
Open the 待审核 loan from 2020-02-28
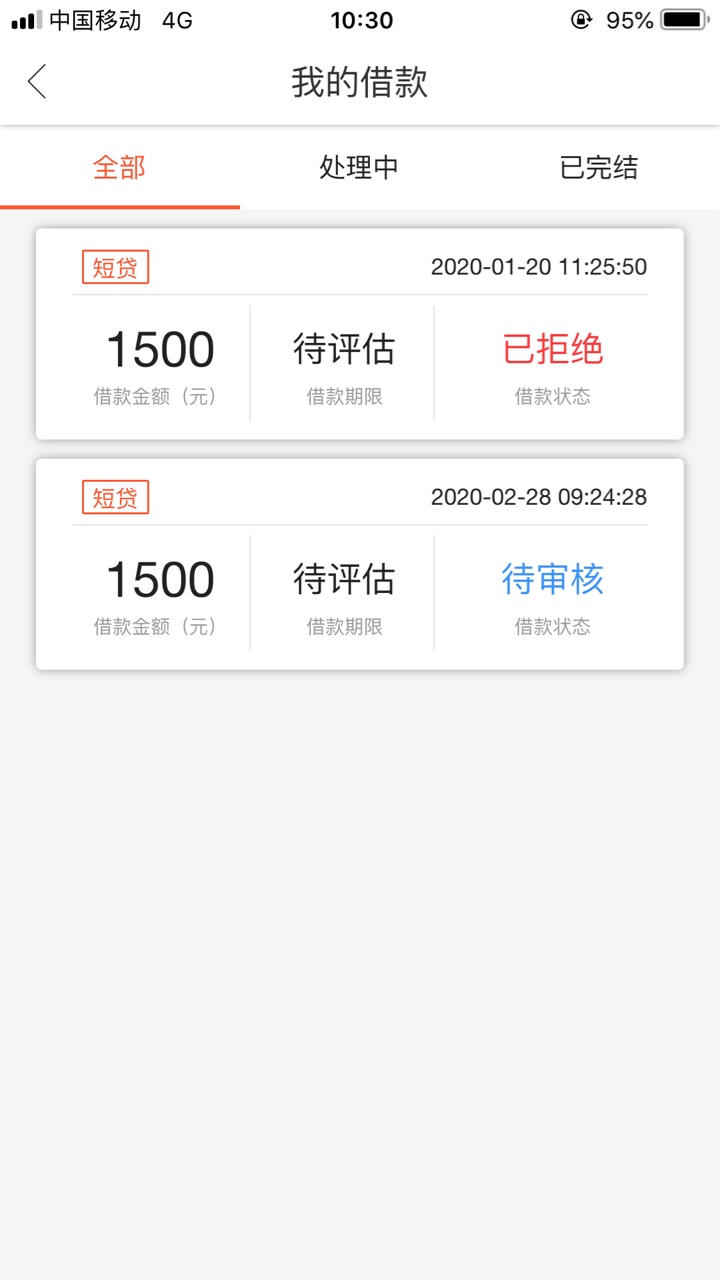click(x=360, y=564)
